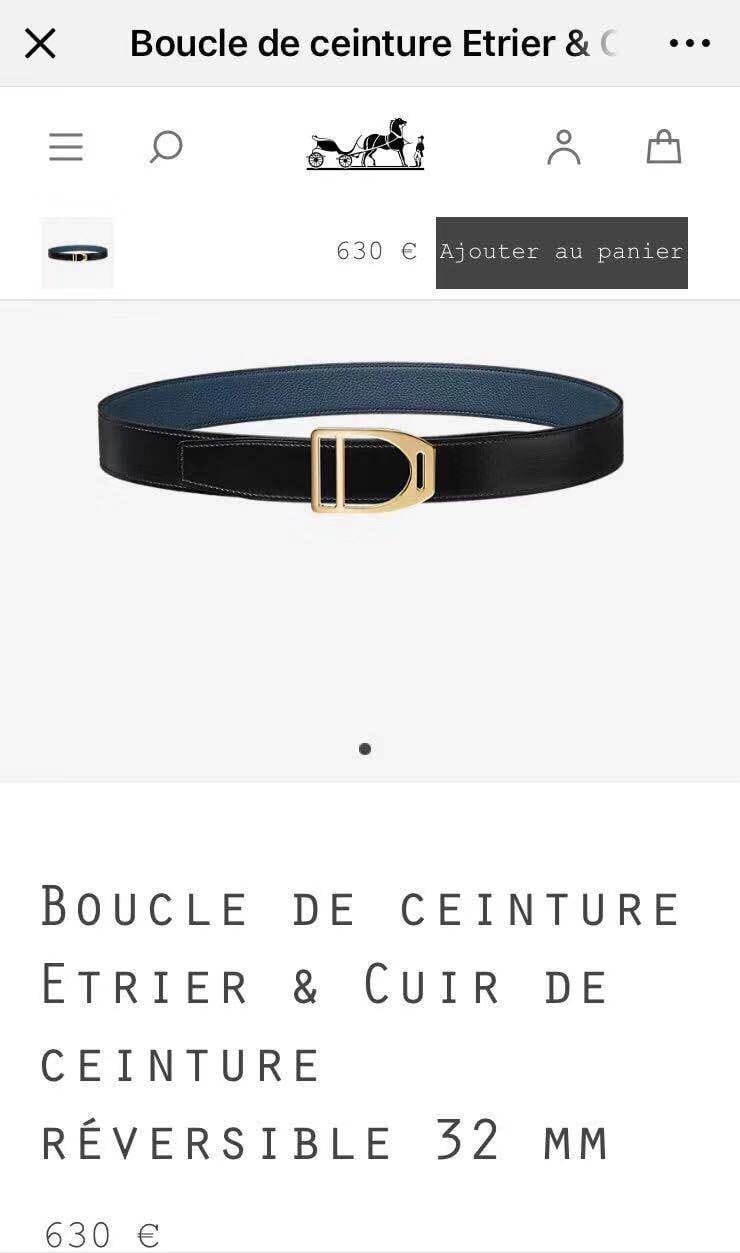Open the search magnifier

pyautogui.click(x=165, y=148)
